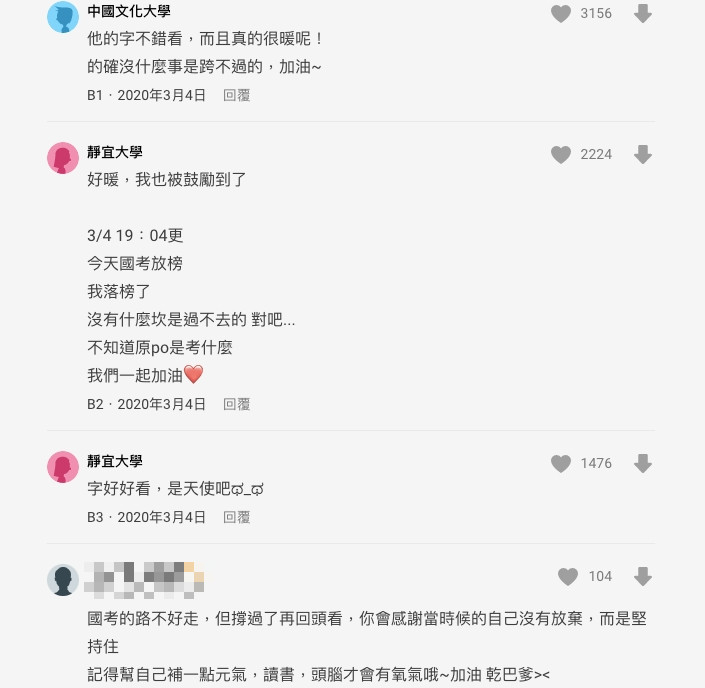Downvote the B3 comment with 1476 likes
This screenshot has width=705, height=688.
[x=643, y=464]
